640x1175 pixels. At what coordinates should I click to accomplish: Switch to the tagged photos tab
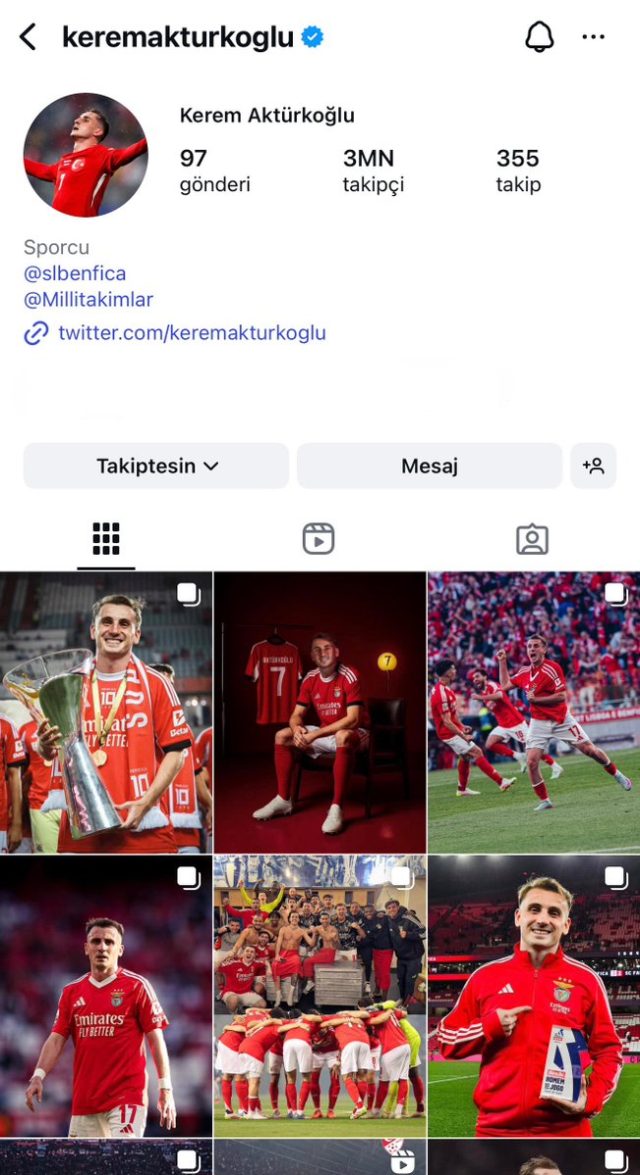point(532,539)
